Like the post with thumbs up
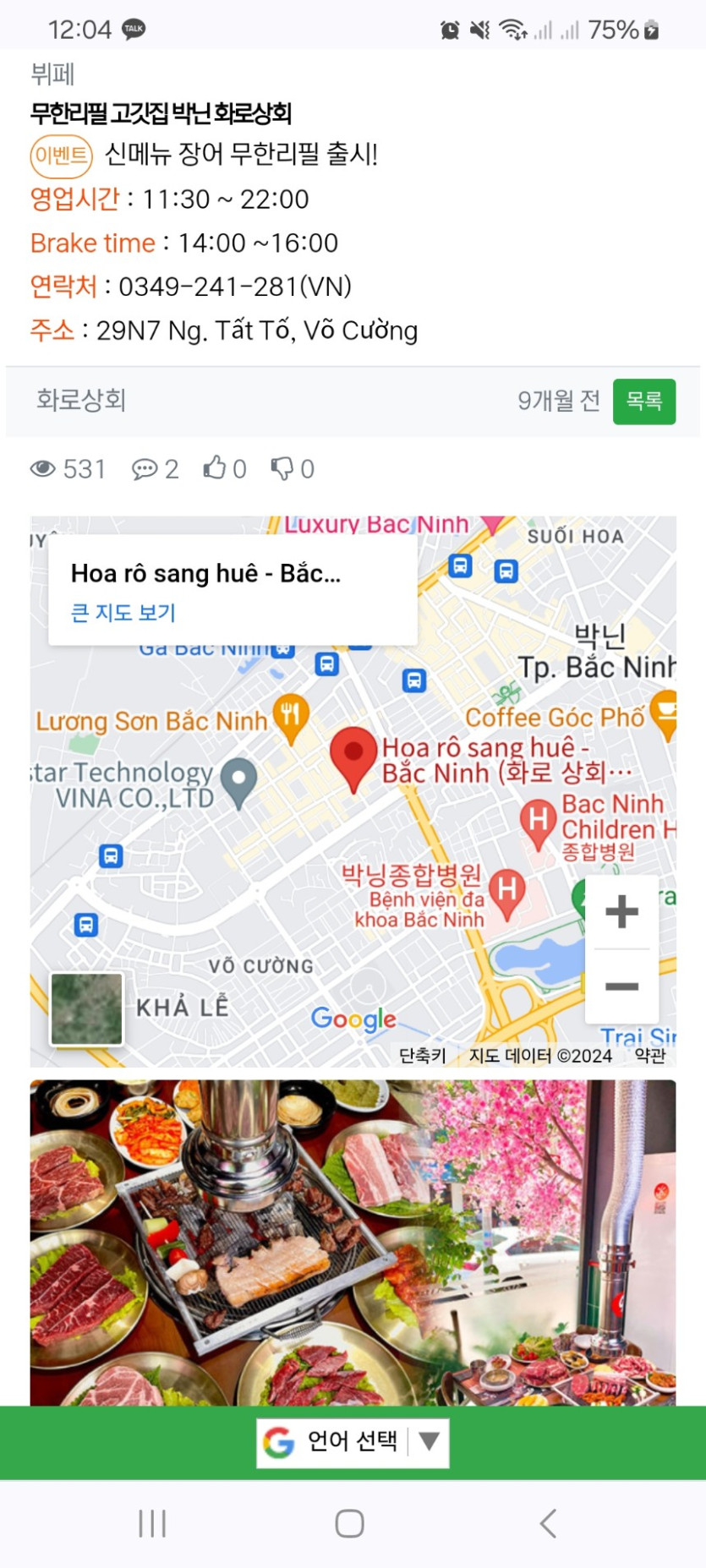Screen dimensions: 706x1568 (x=224, y=468)
